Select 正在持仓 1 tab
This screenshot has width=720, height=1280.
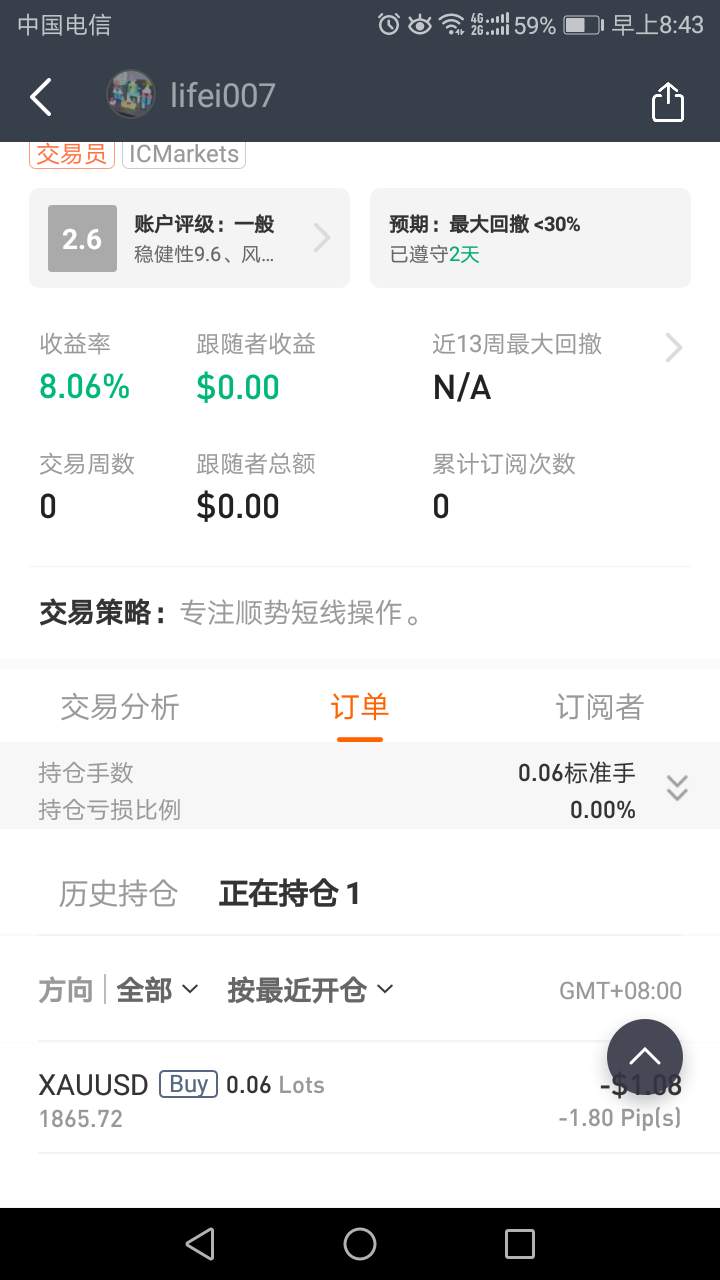tap(290, 893)
